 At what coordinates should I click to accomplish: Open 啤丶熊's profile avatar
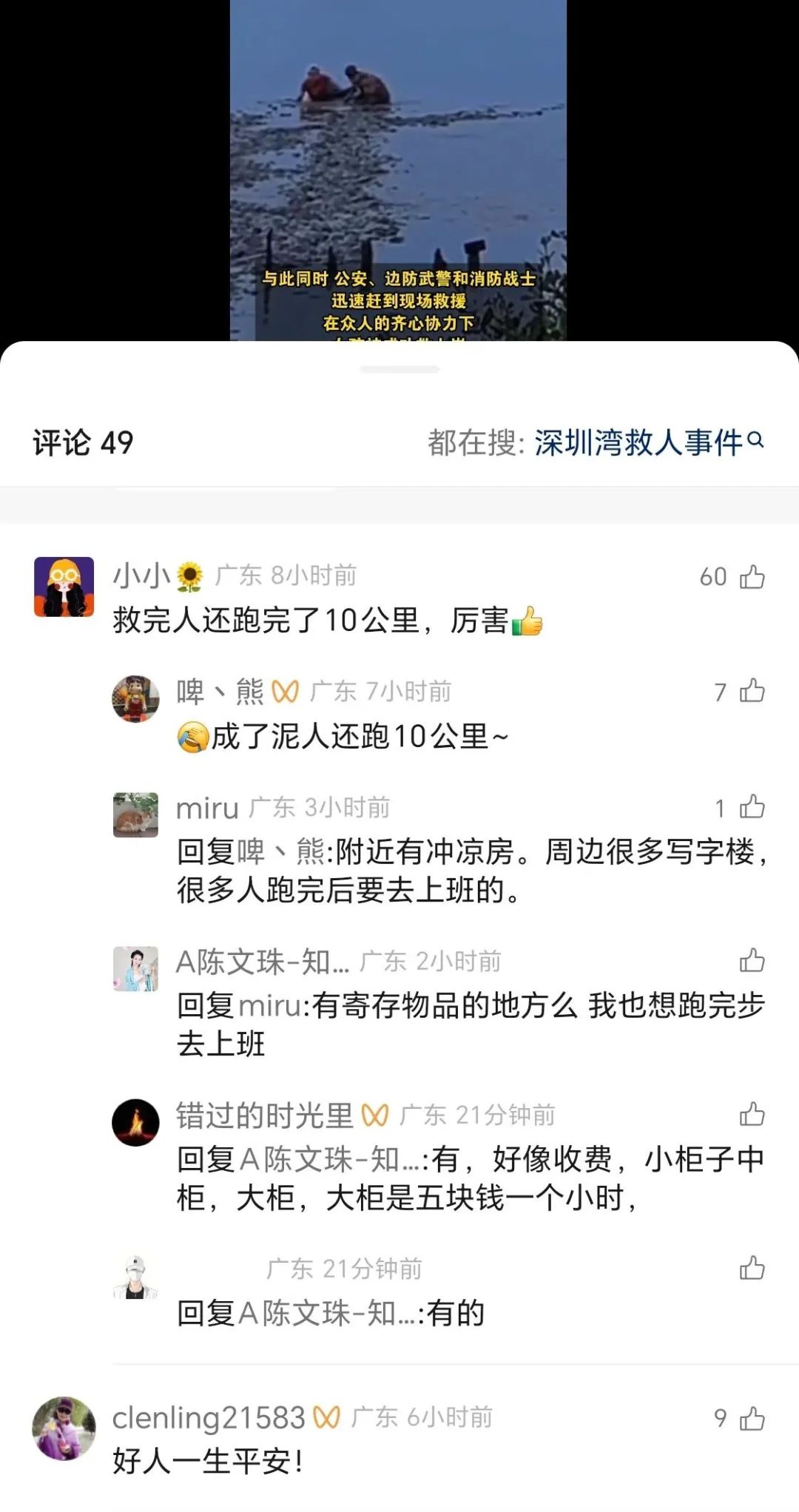coord(135,698)
